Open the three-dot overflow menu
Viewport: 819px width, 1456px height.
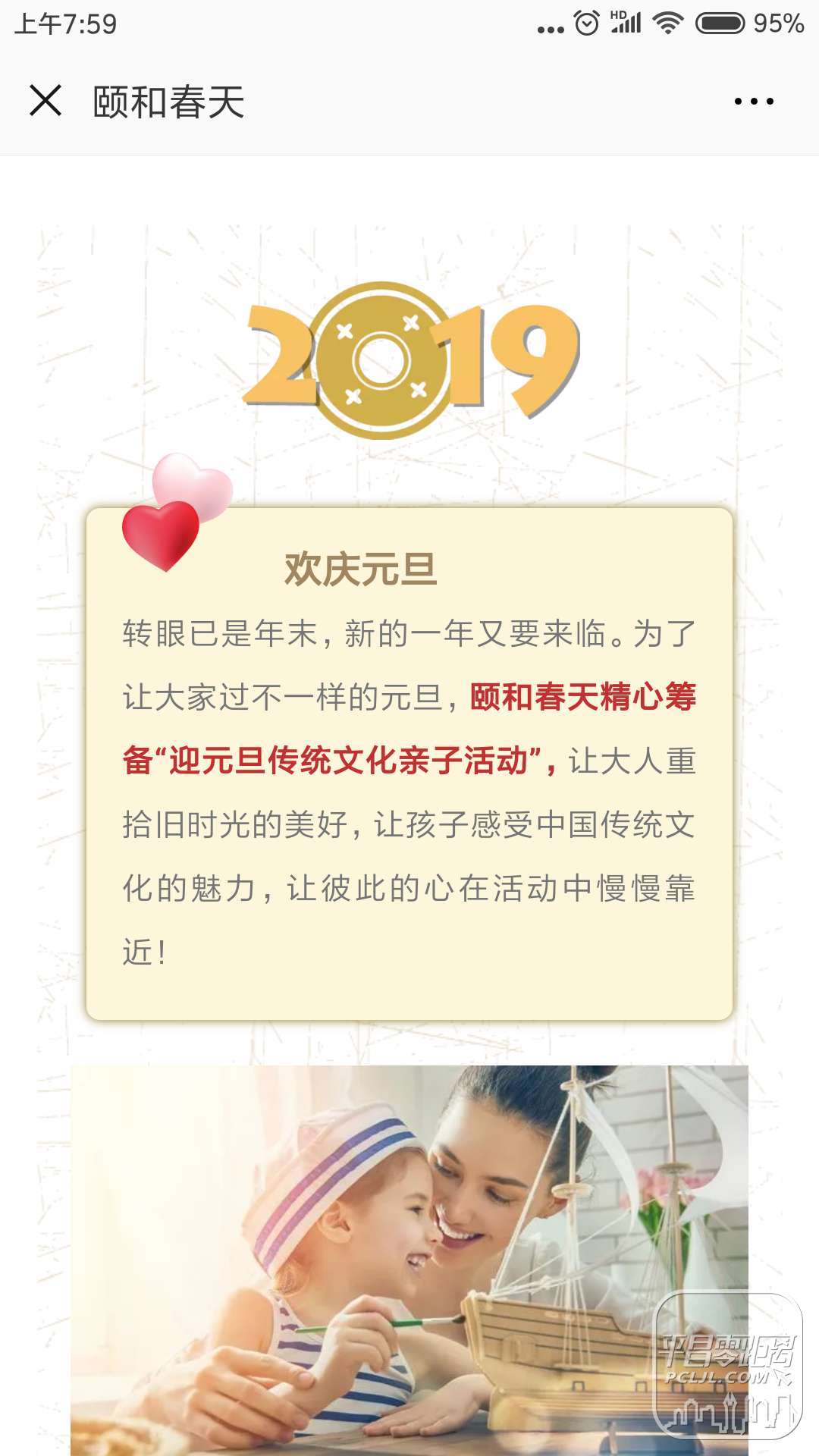[x=753, y=102]
